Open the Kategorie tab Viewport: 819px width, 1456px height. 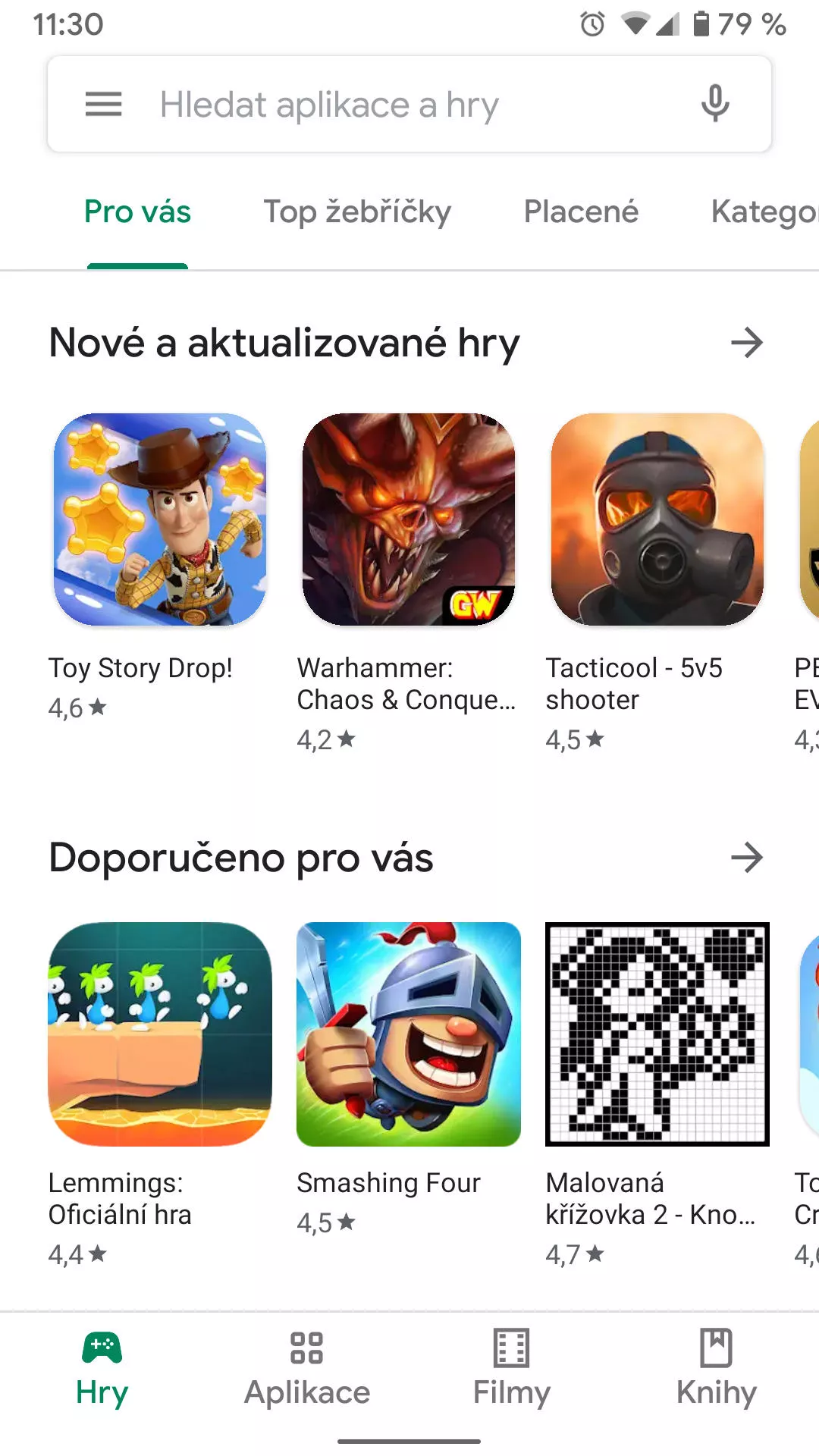click(x=764, y=212)
